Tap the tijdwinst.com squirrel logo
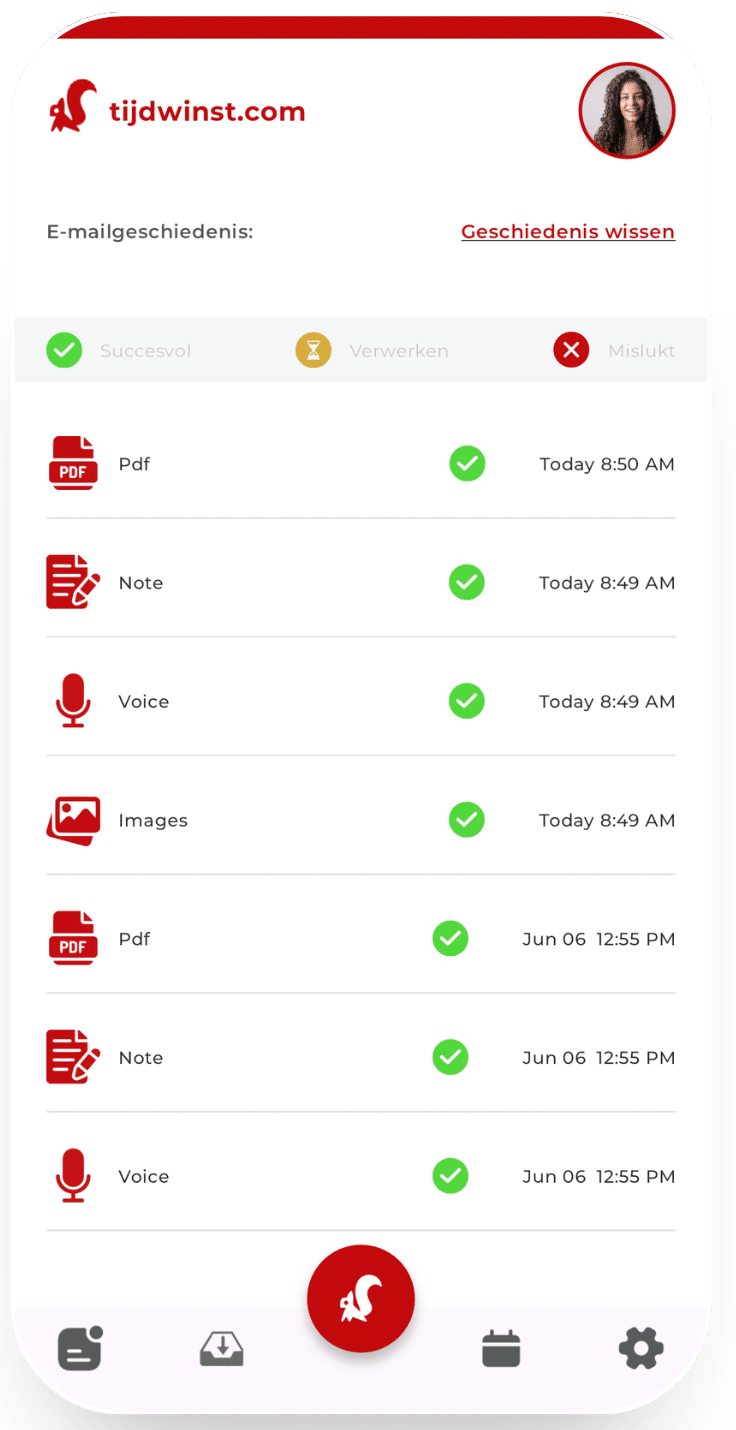 click(x=72, y=108)
